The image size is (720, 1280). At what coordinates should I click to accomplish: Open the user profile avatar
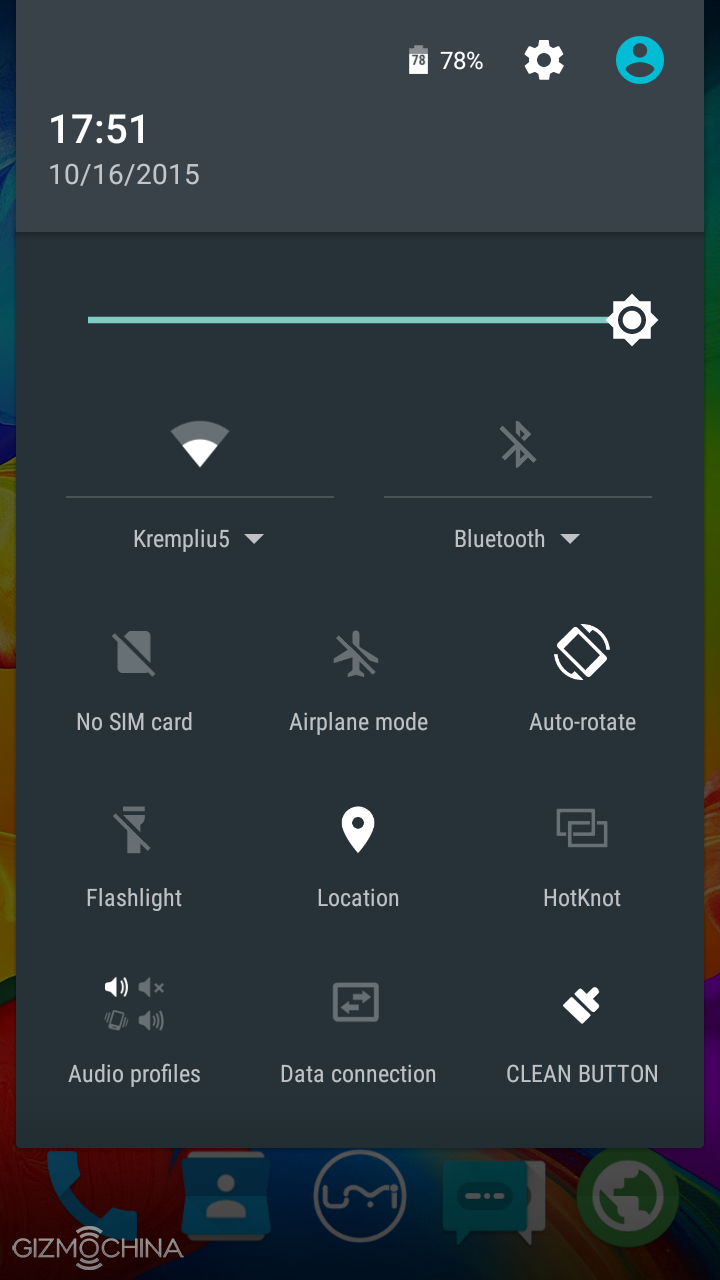(640, 61)
